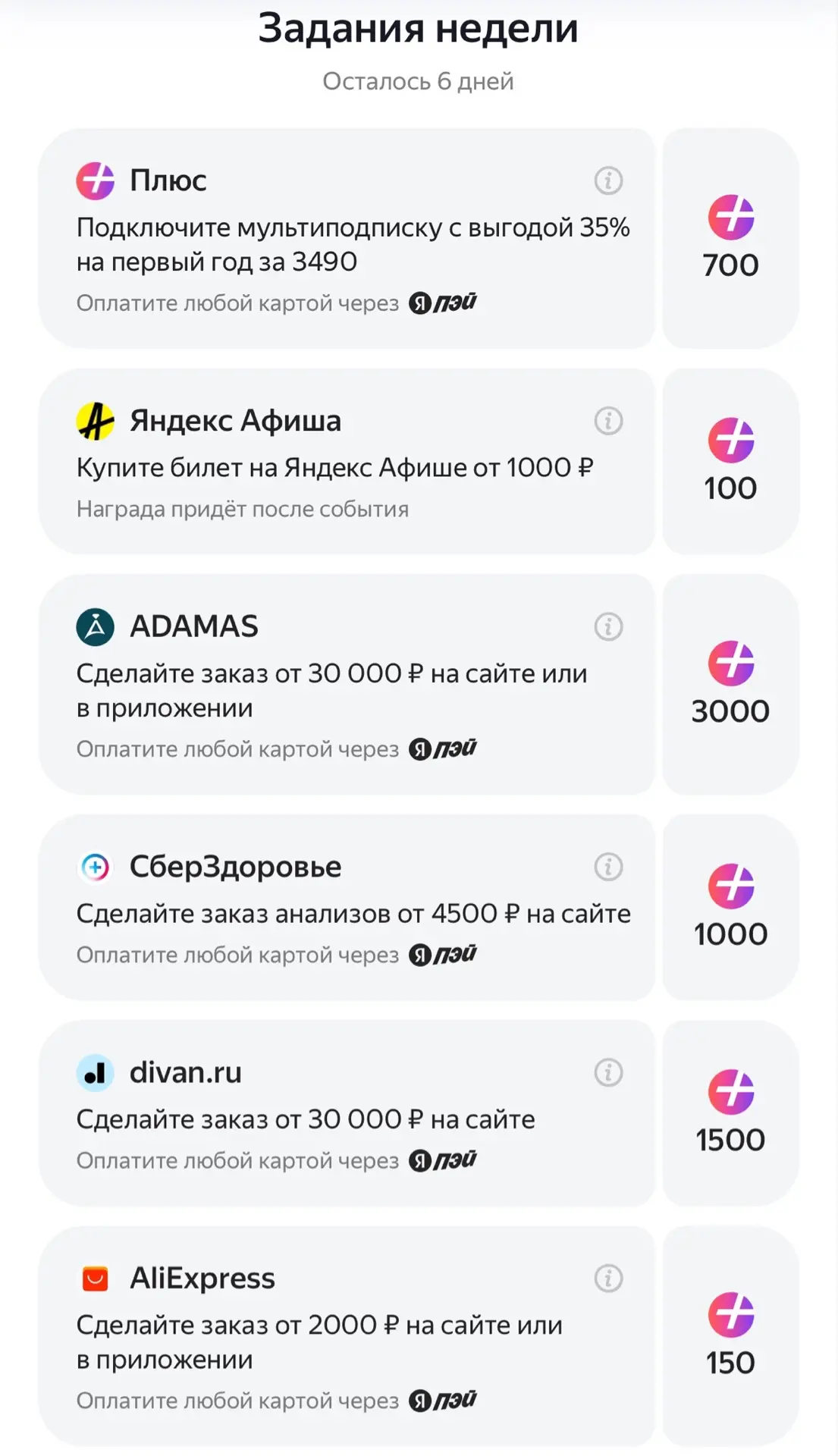Screen dimensions: 838x1456
Task: Show info for the ADAMAS task
Action: [608, 626]
